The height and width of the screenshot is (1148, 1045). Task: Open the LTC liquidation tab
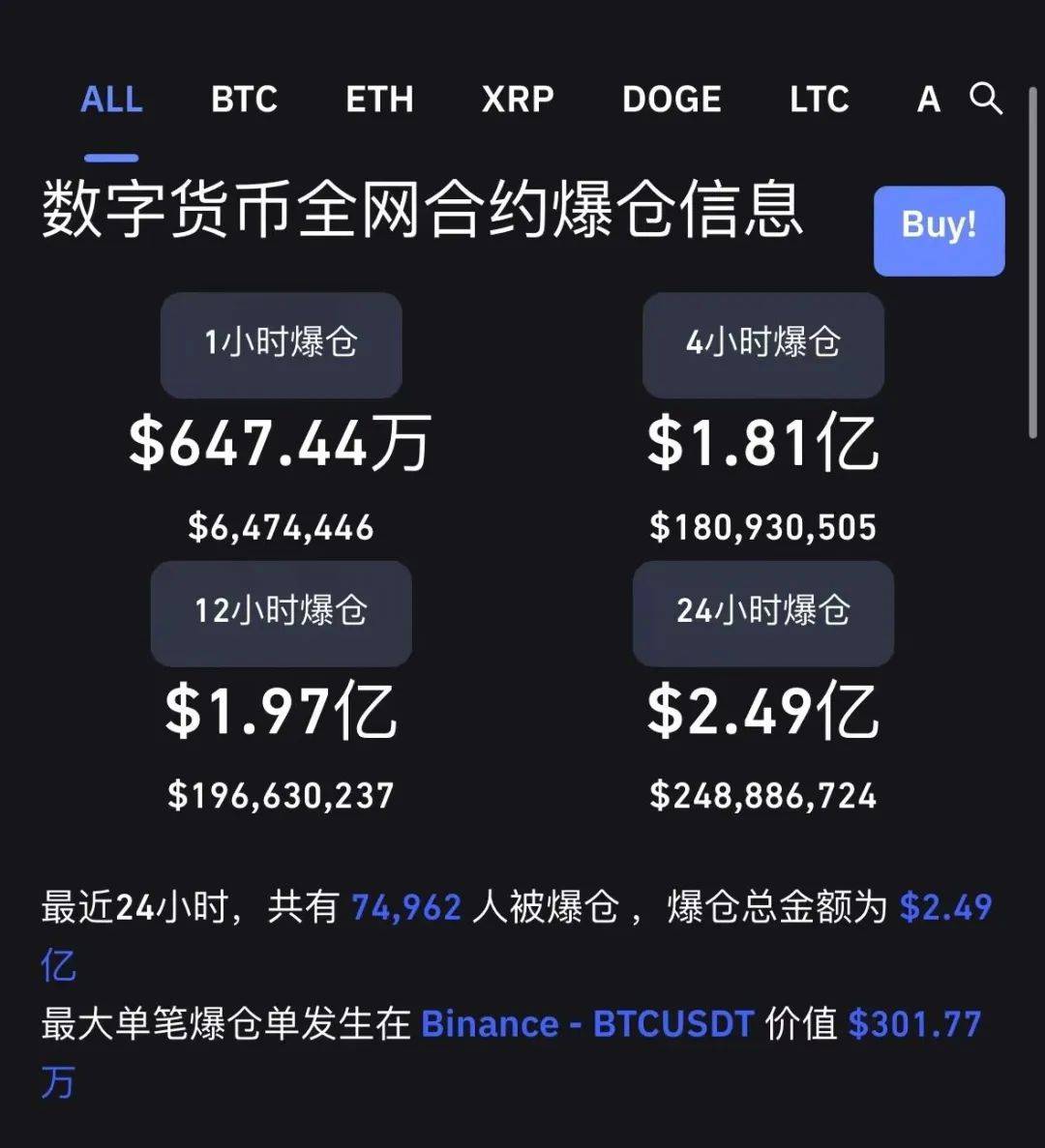(x=819, y=100)
